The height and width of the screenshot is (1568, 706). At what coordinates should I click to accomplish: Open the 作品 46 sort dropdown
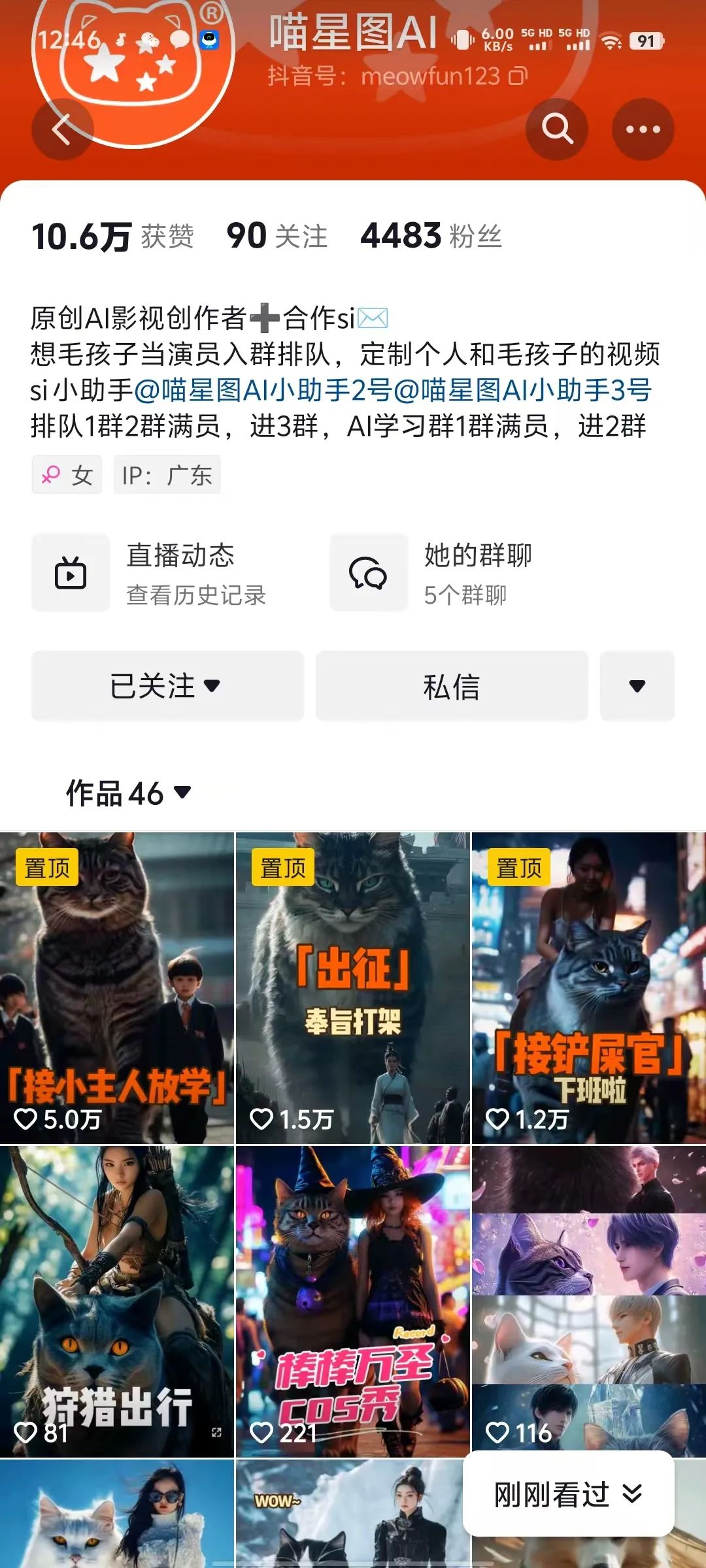[x=129, y=793]
